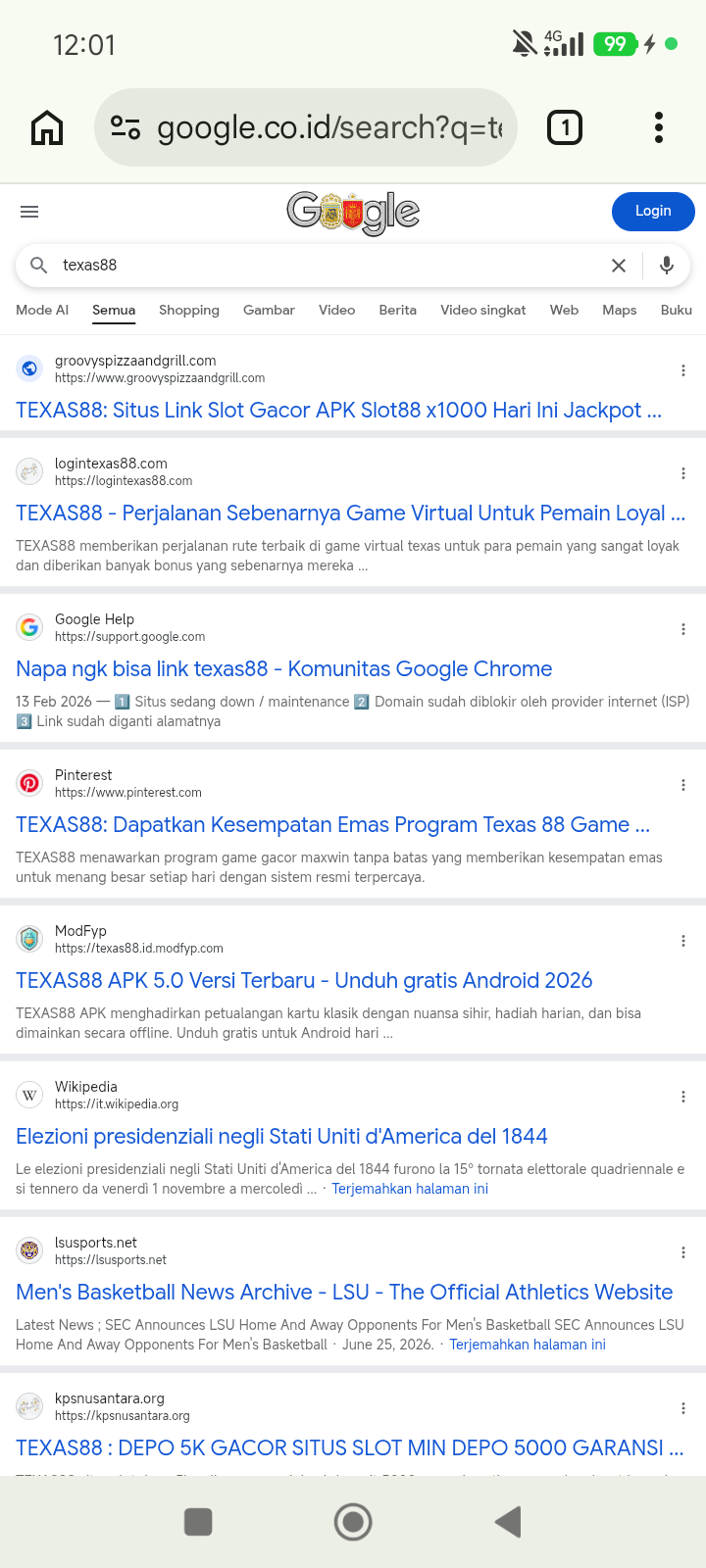Image resolution: width=706 pixels, height=1568 pixels.
Task: Translate the Wikipedia result page
Action: [x=410, y=1189]
